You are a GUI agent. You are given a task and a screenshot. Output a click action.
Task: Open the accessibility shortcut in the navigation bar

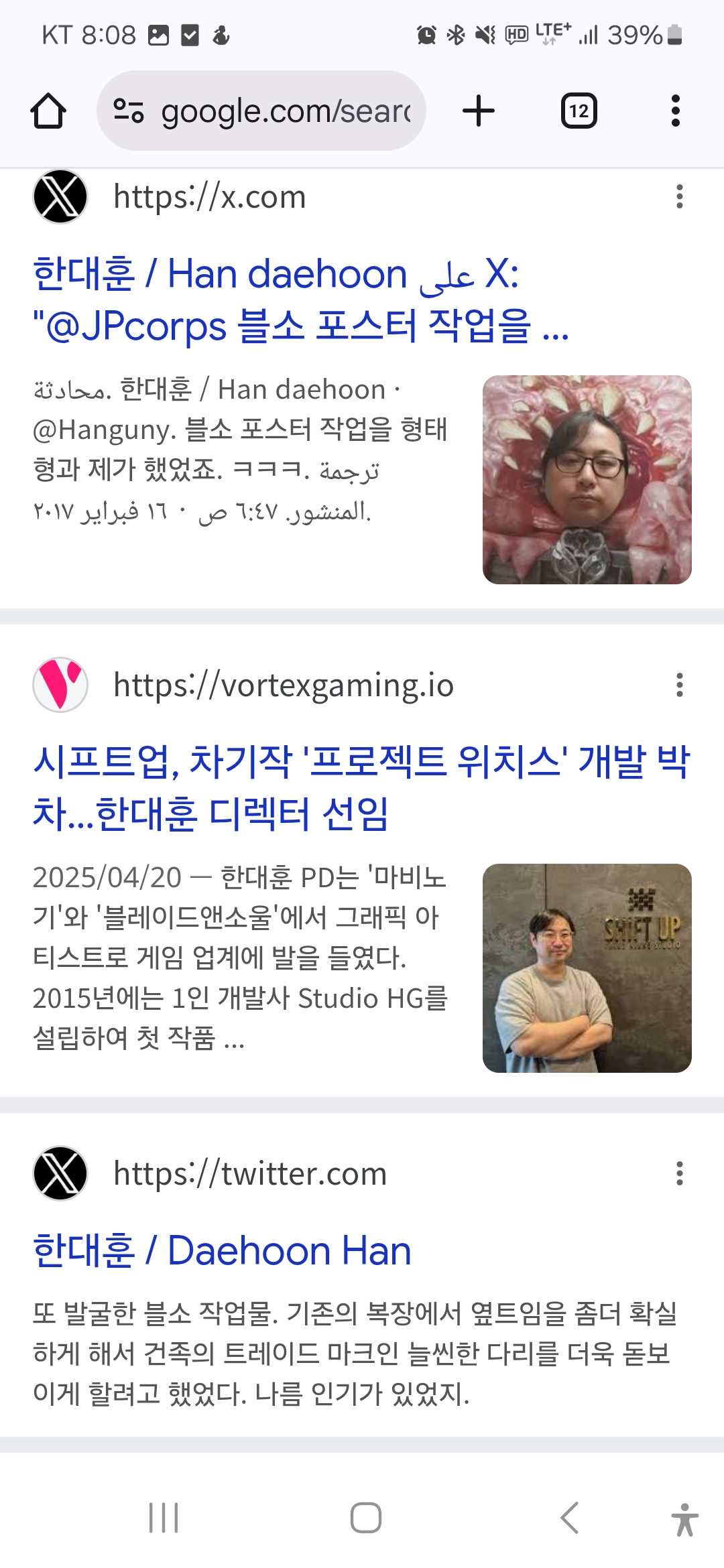coord(684,1519)
